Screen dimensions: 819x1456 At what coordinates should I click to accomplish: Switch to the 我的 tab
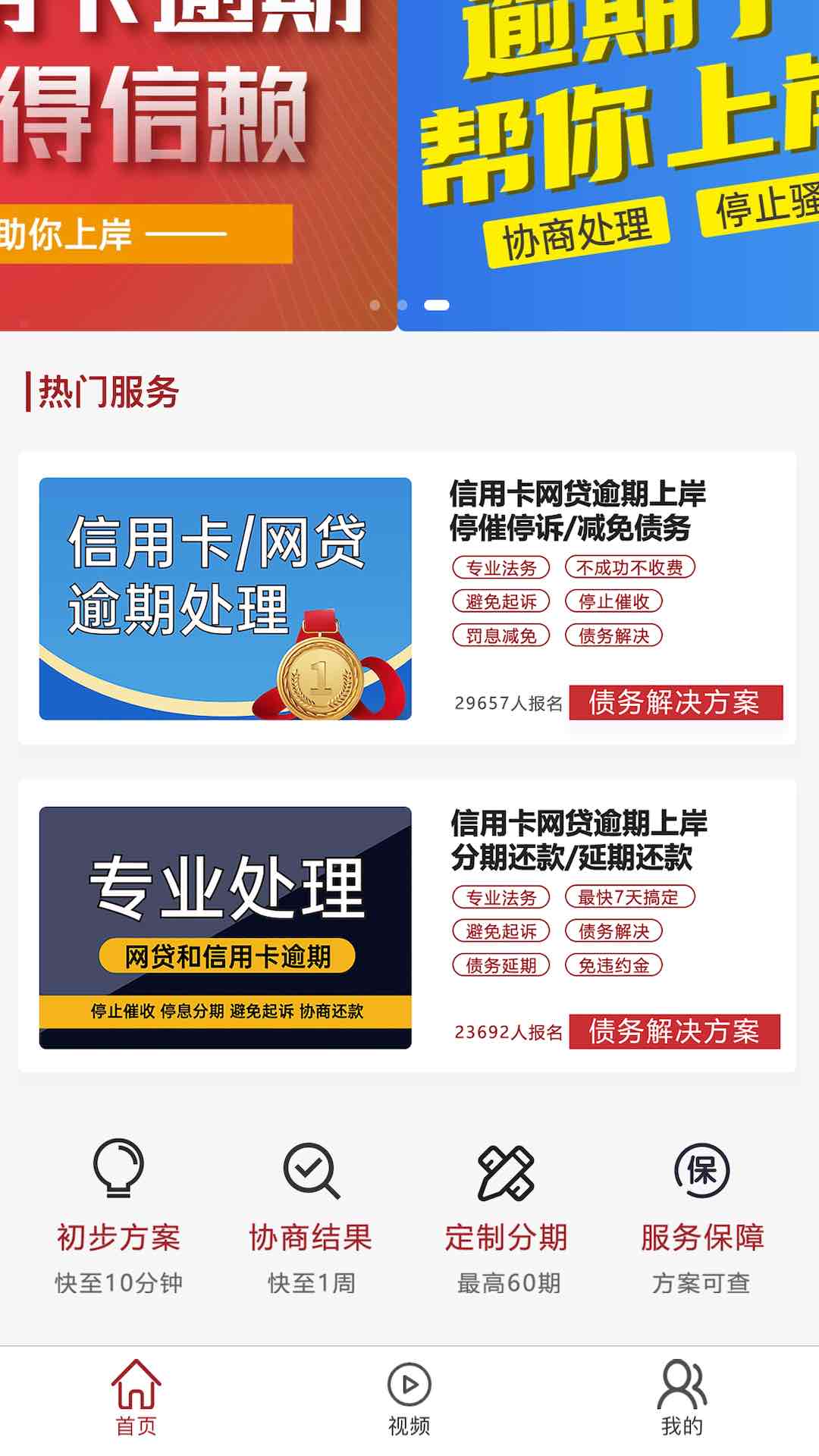coord(682,1398)
